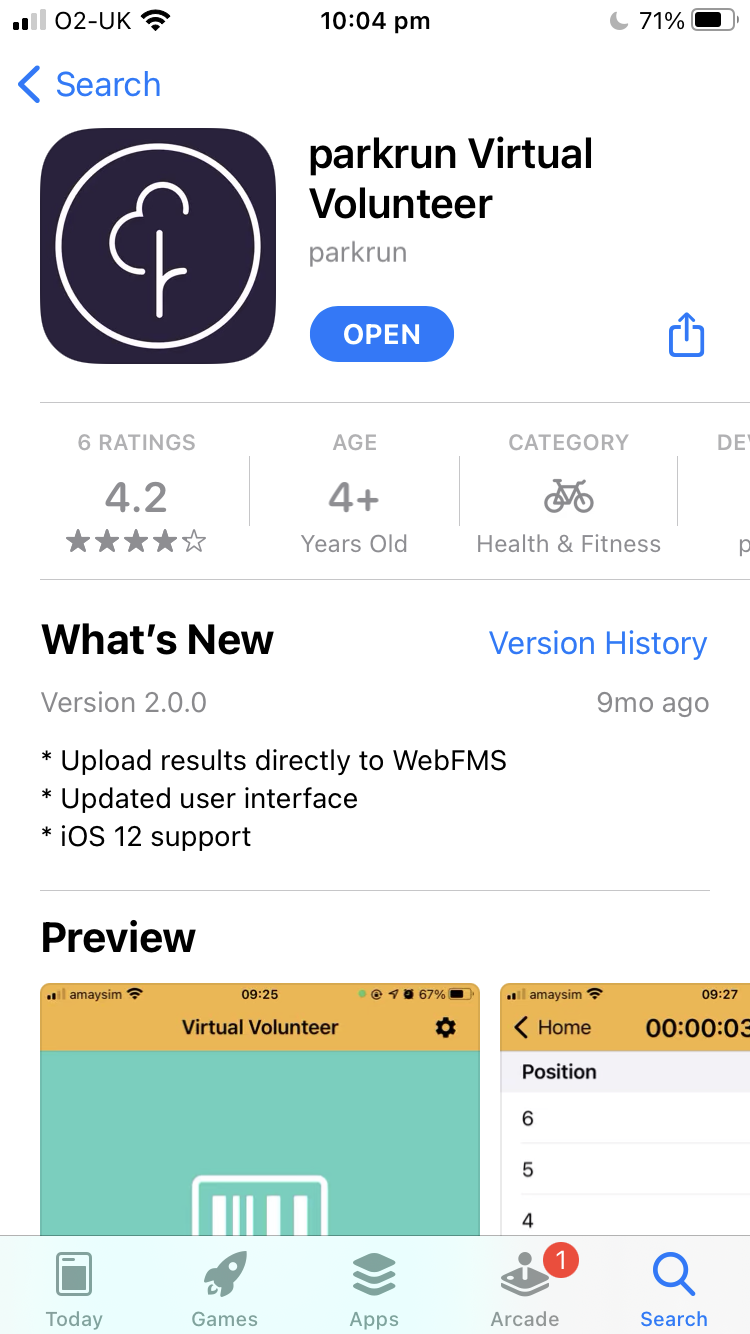Enlarge the Virtual Volunteer preview screenshot
The width and height of the screenshot is (750, 1334).
260,1110
